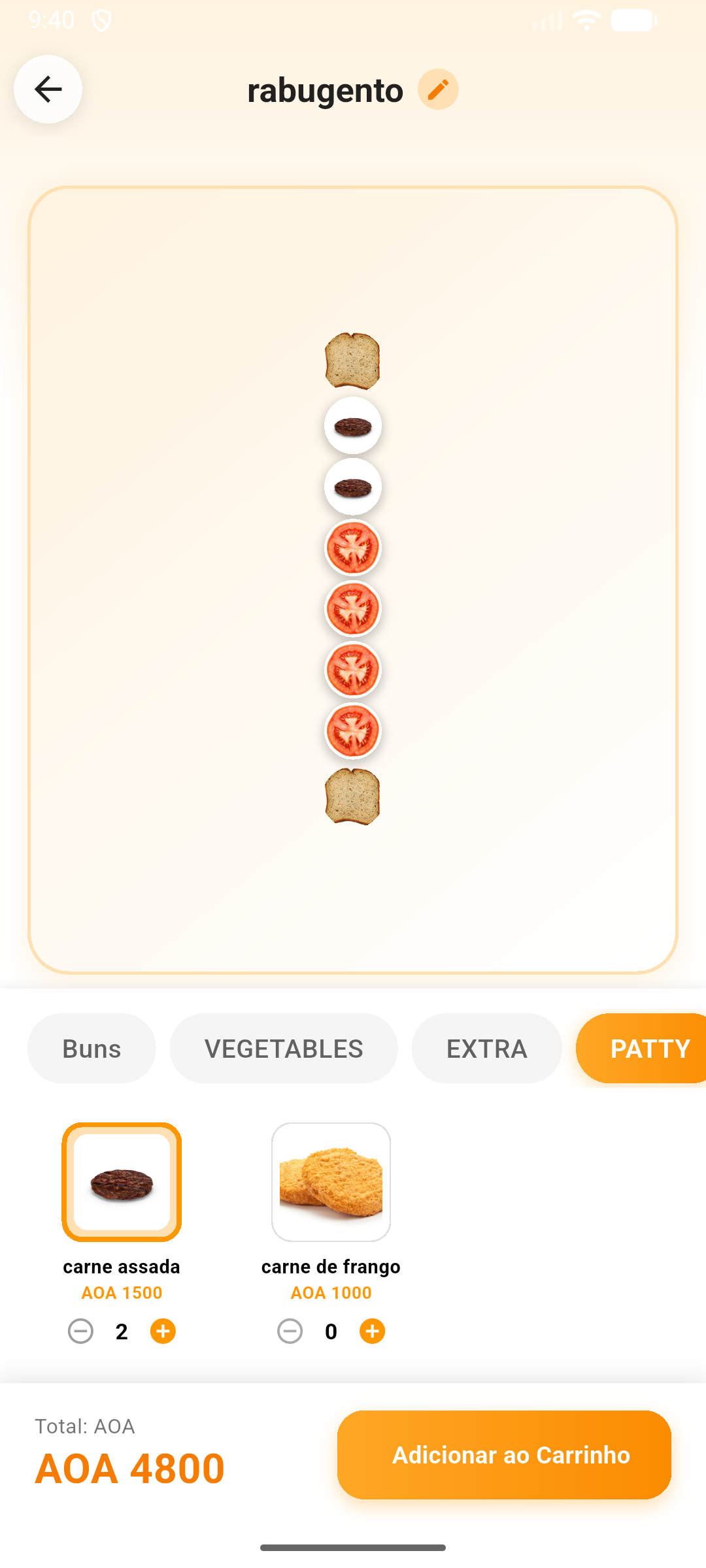Add one carne de frango using the plus button
The height and width of the screenshot is (1568, 706).
click(371, 1331)
